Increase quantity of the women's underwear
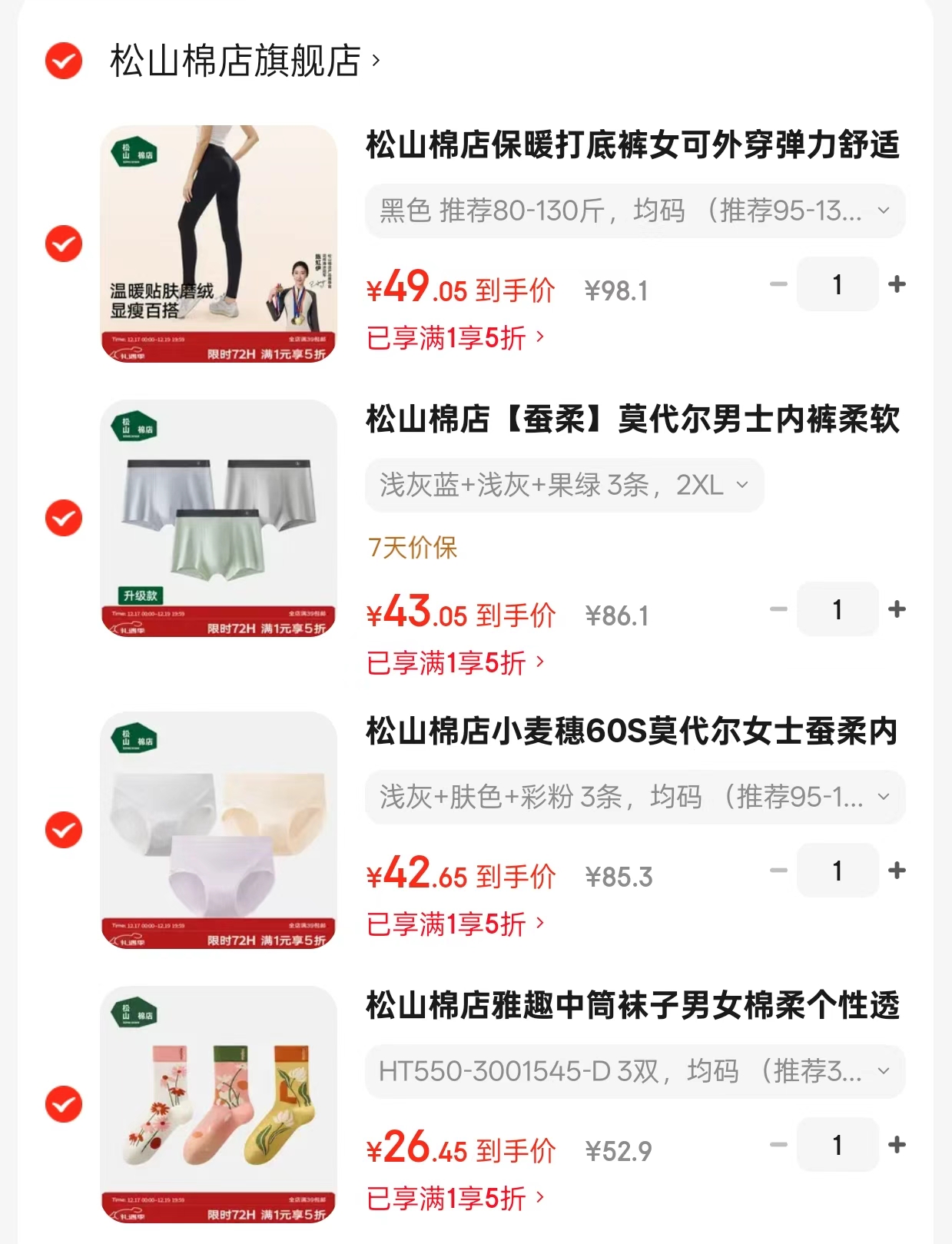The width and height of the screenshot is (952, 1244). 895,871
